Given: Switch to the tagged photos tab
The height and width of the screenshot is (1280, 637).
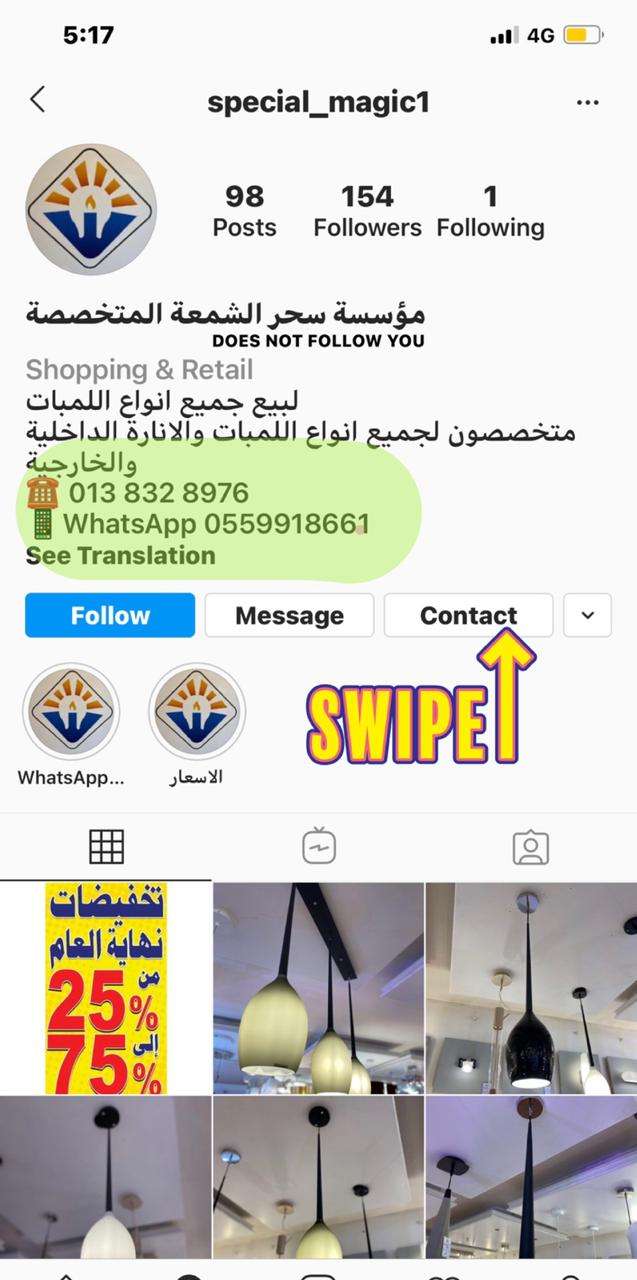Looking at the screenshot, I should pos(530,847).
